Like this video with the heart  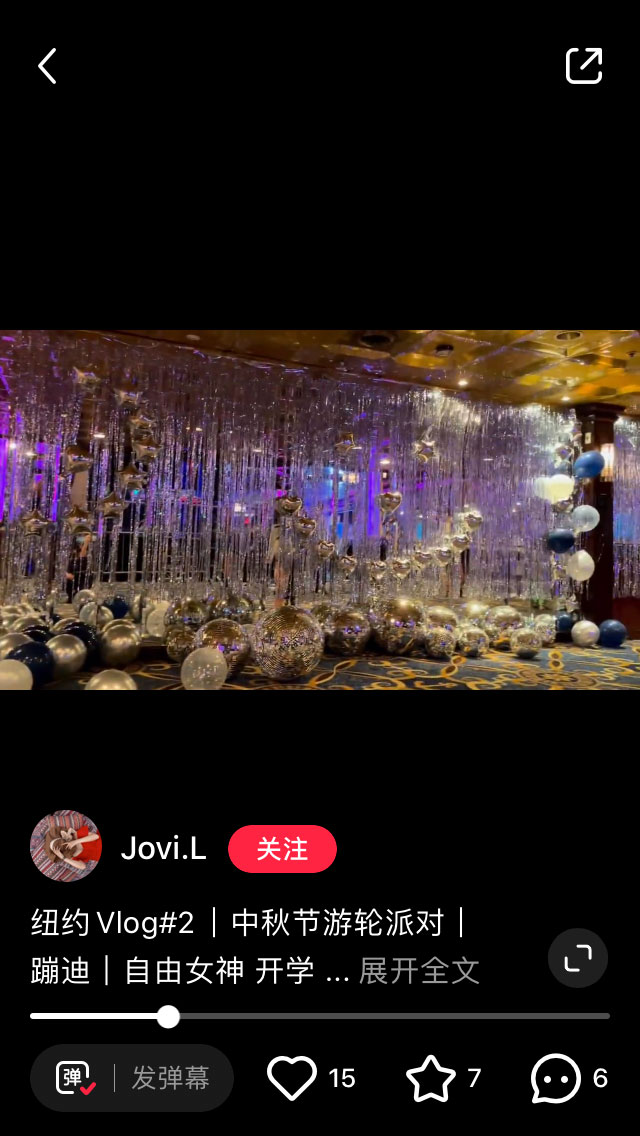[x=292, y=1078]
